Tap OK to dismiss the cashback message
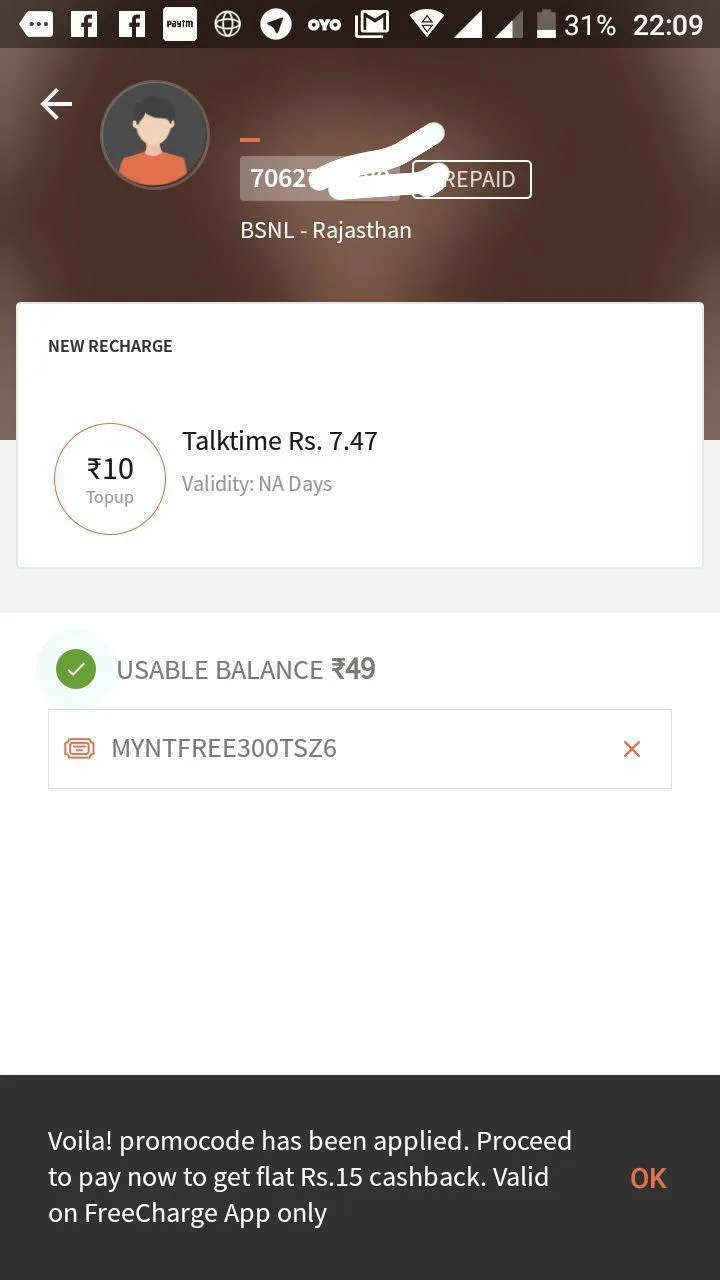Viewport: 720px width, 1280px height. coord(647,1178)
